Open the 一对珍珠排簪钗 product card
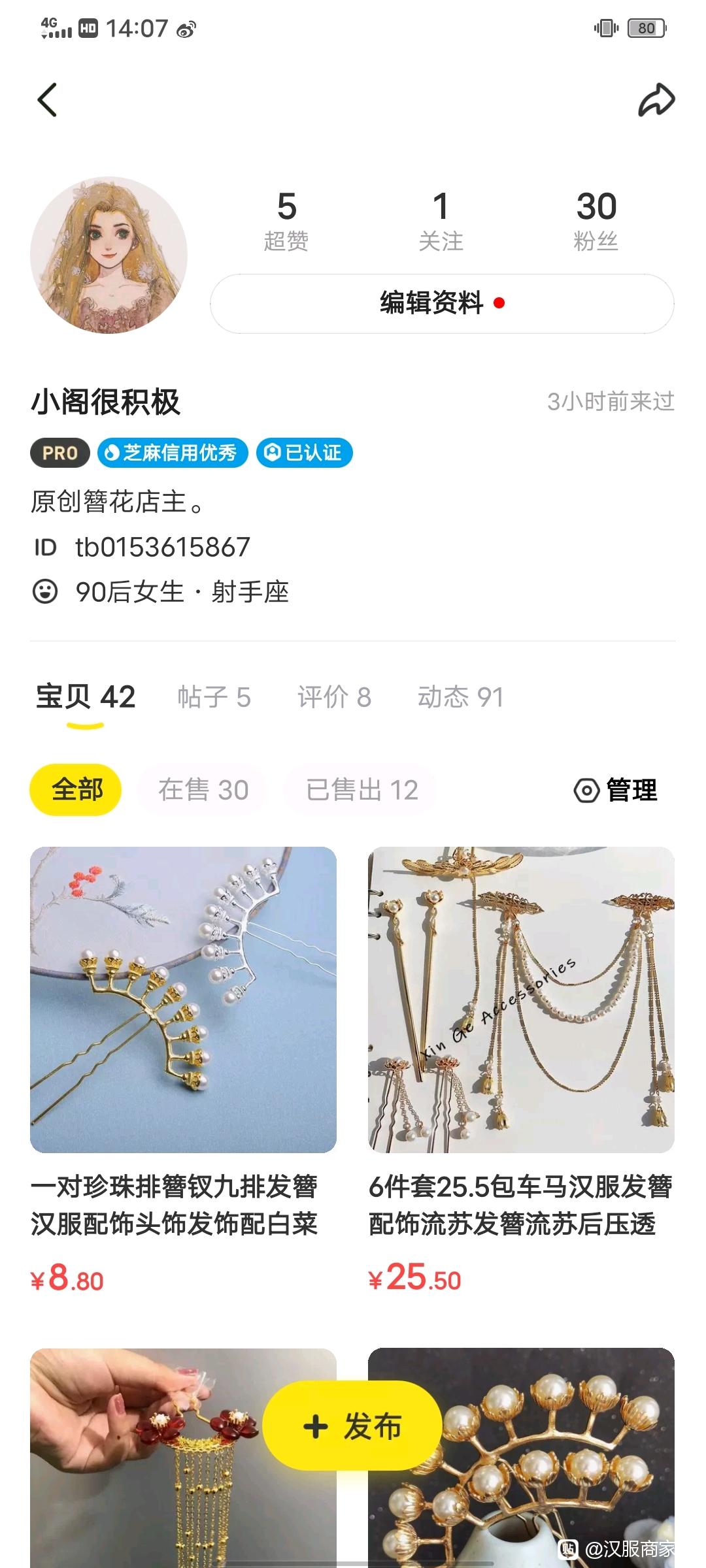 pos(183,1071)
